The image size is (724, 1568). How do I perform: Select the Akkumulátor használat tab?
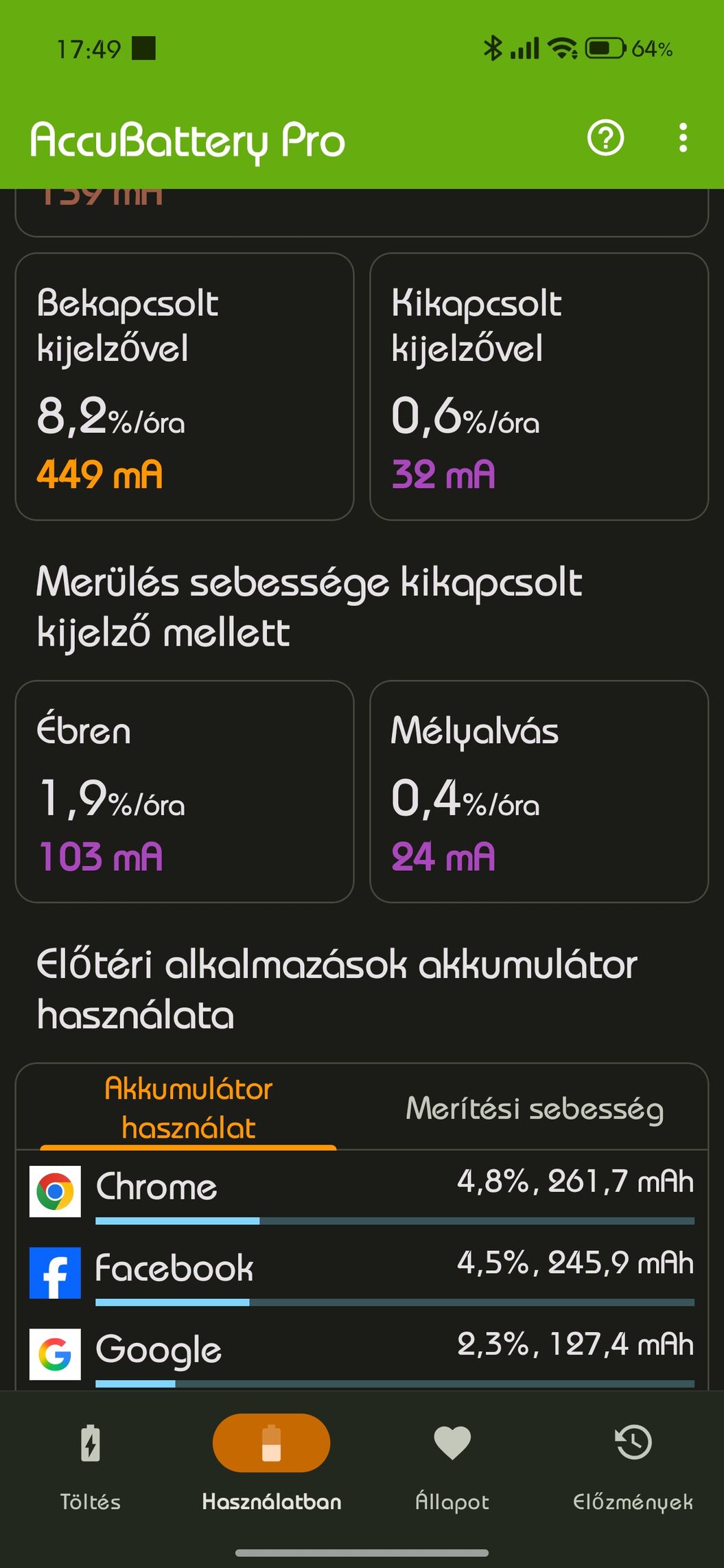click(189, 1108)
